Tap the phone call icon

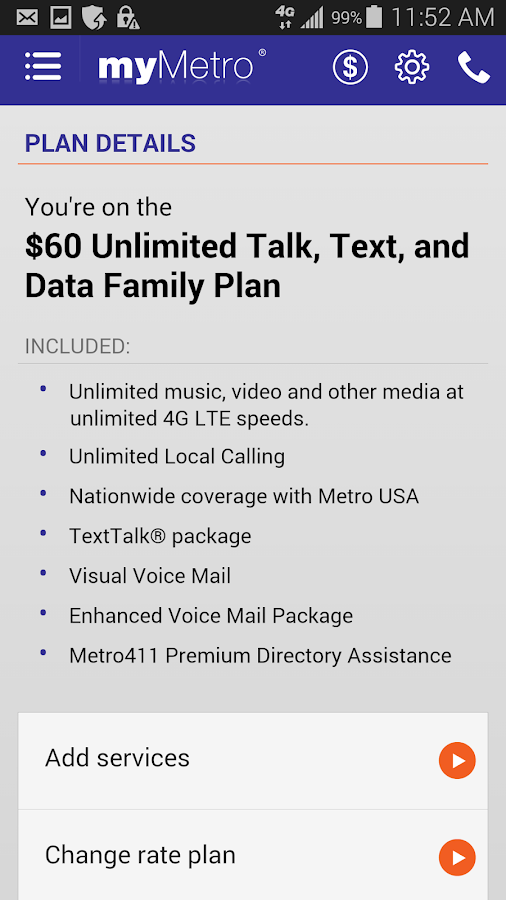coord(474,68)
